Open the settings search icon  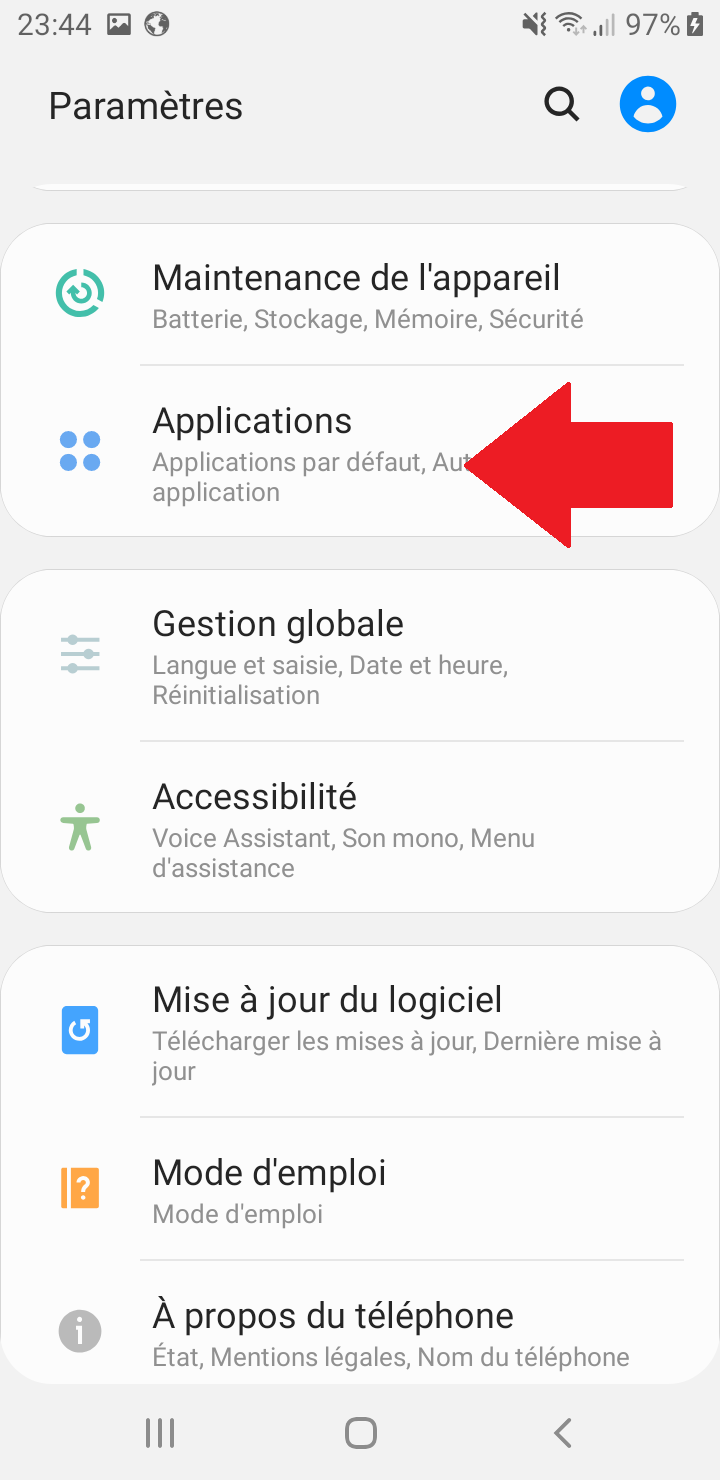pos(561,104)
